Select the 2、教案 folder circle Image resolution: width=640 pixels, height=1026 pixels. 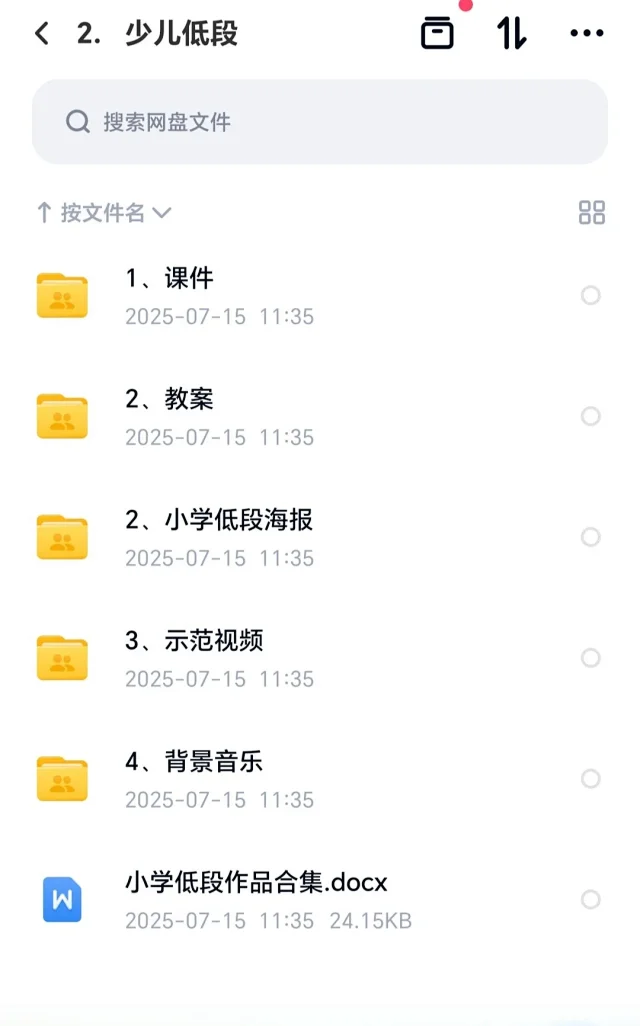[x=590, y=416]
